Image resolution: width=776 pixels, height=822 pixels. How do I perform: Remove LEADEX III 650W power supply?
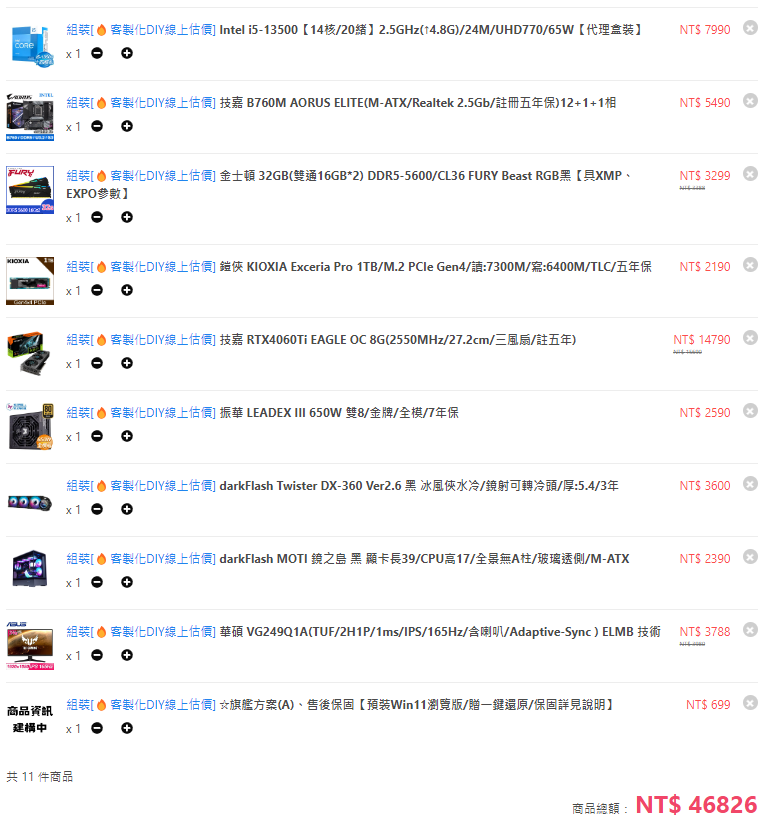pyautogui.click(x=750, y=411)
